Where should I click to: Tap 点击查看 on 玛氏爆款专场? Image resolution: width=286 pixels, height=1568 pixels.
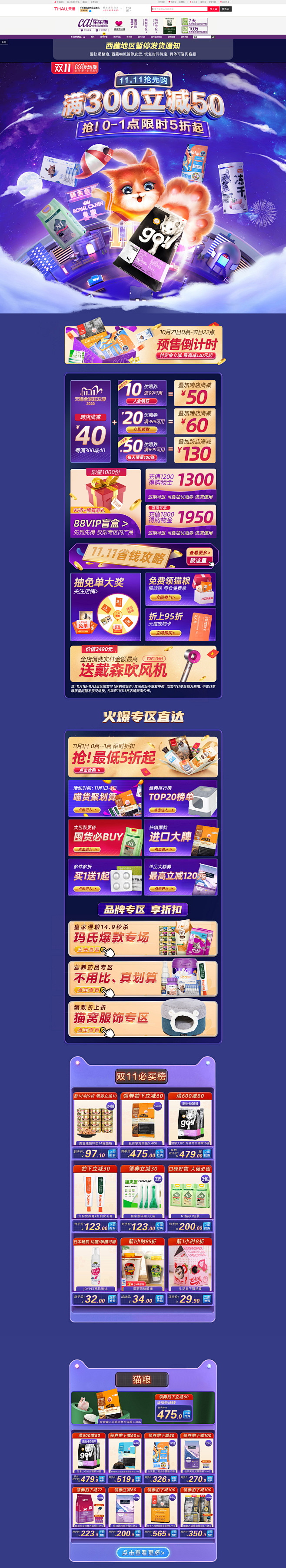pos(88,950)
